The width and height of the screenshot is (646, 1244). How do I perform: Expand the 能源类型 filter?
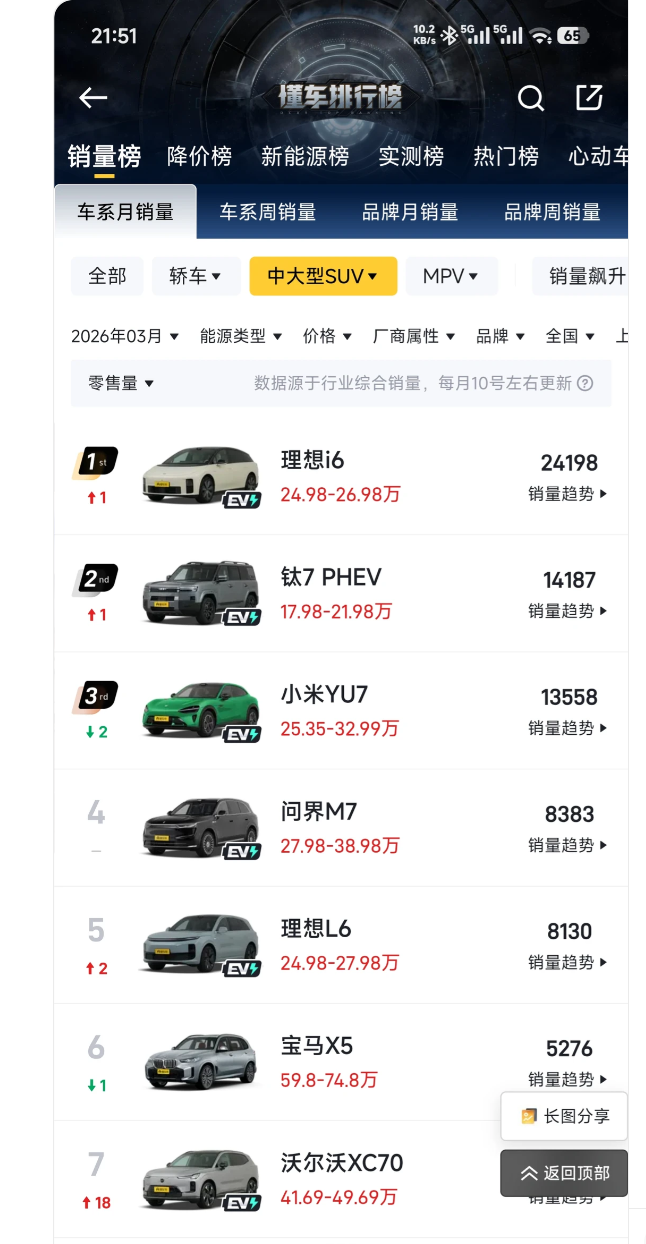(x=241, y=336)
